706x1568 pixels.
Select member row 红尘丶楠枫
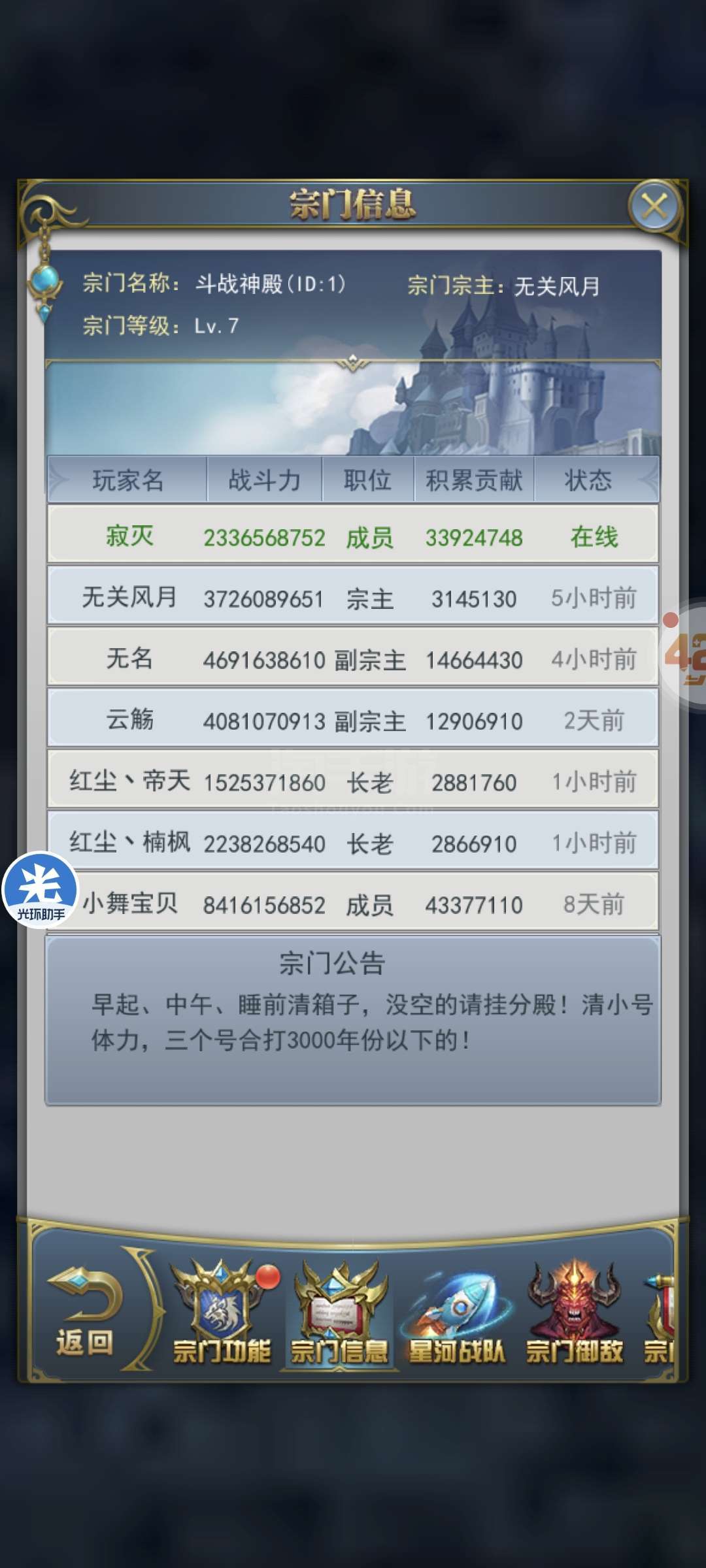(x=353, y=841)
